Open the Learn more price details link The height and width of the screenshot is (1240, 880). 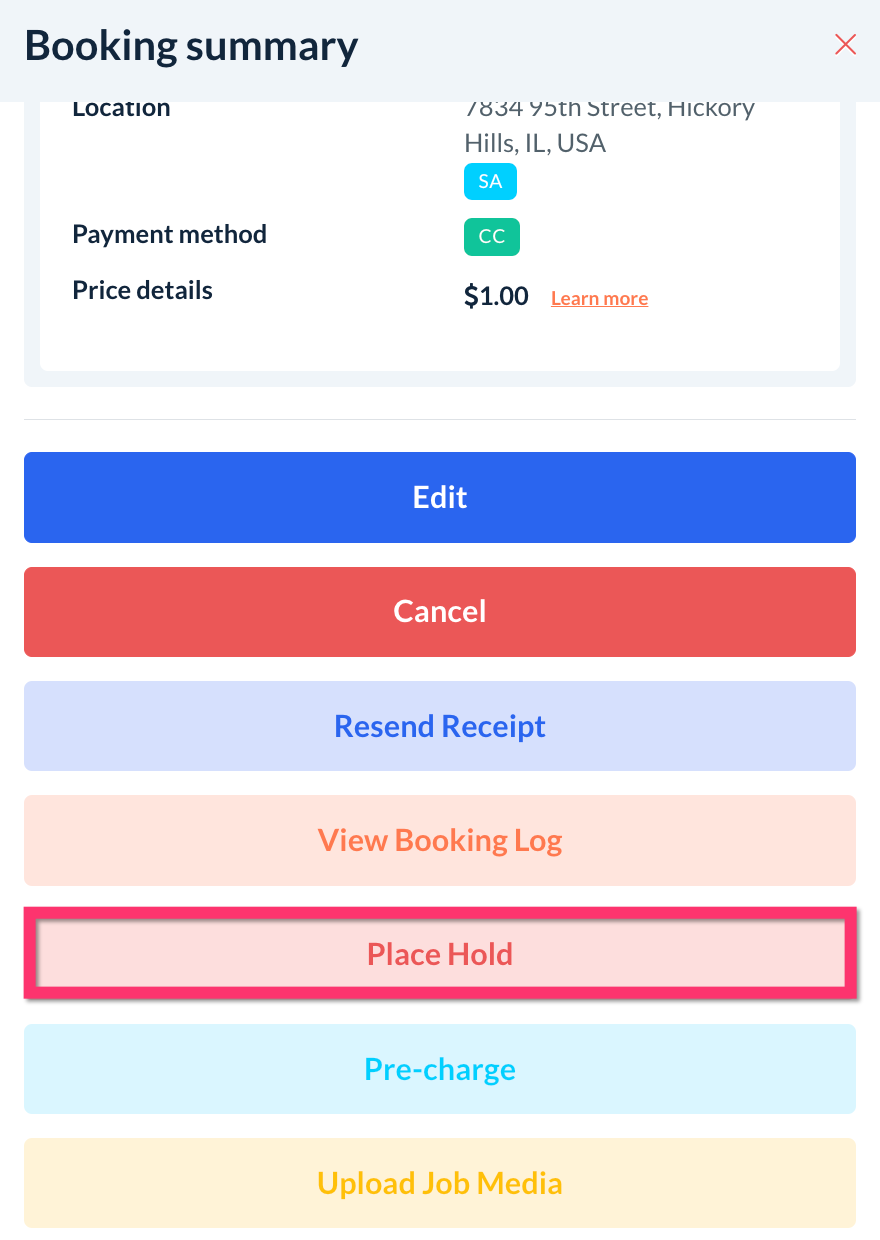click(x=599, y=299)
